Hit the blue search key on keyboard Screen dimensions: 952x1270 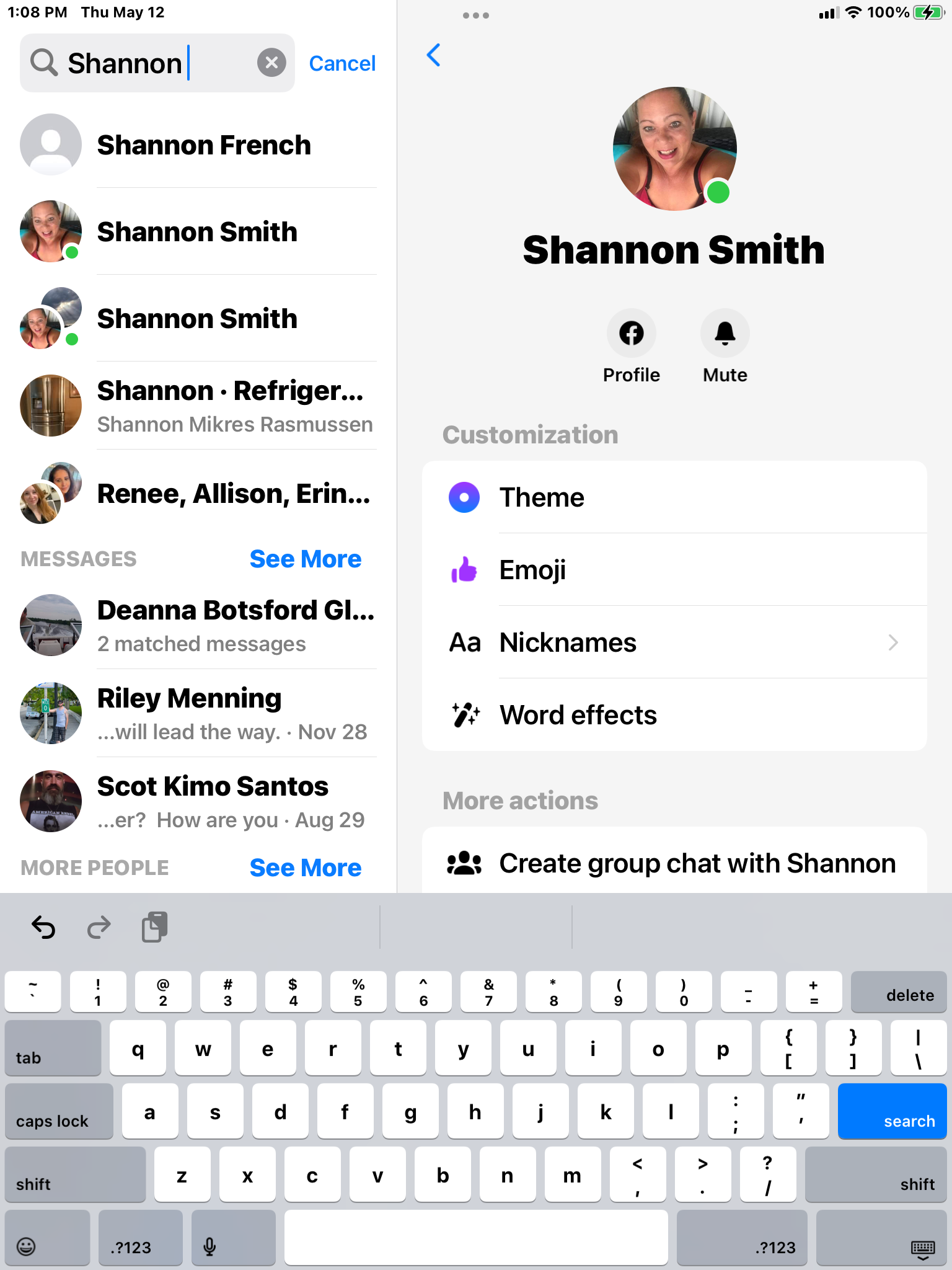click(891, 1111)
